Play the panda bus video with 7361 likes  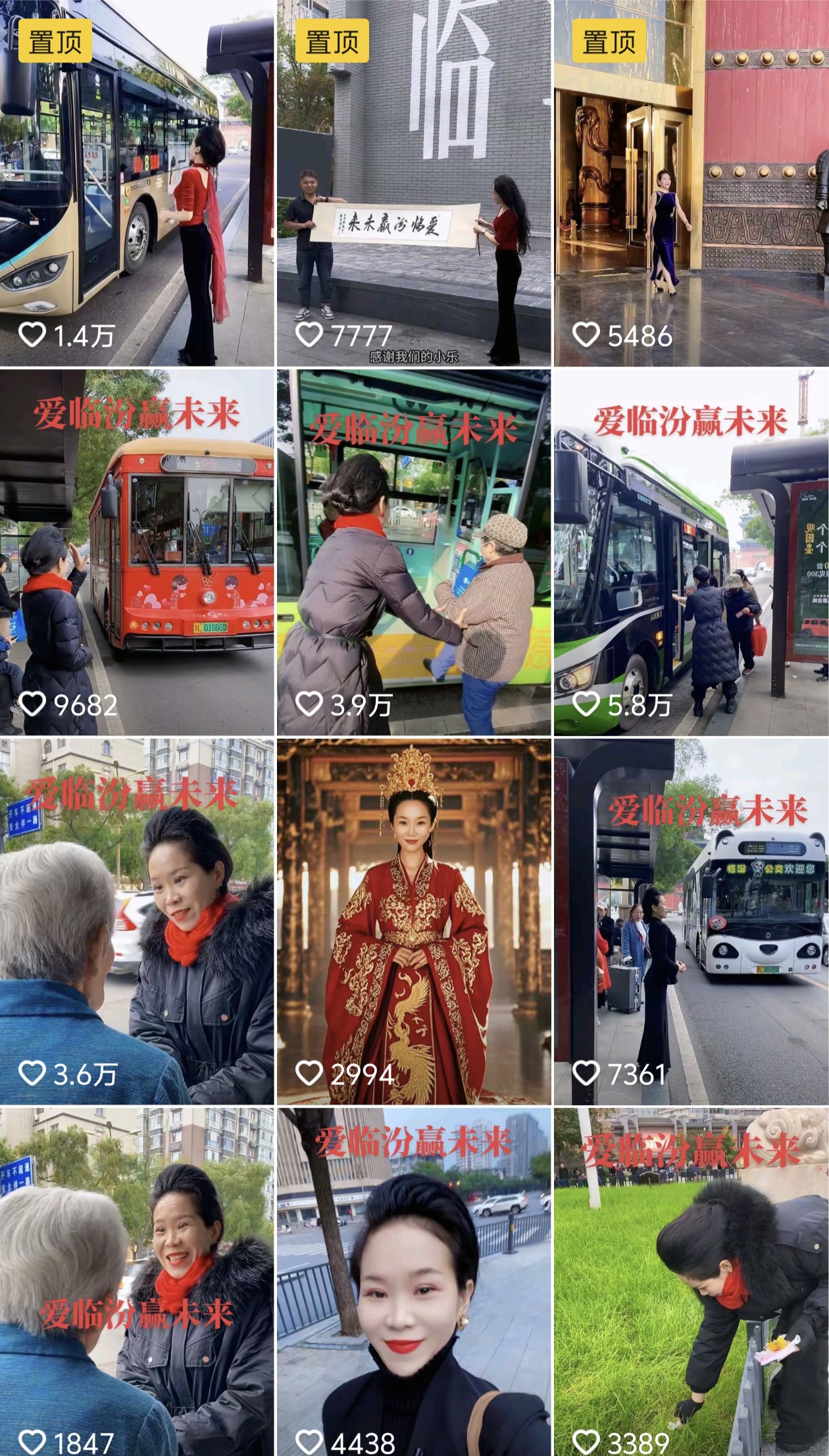coord(691,922)
